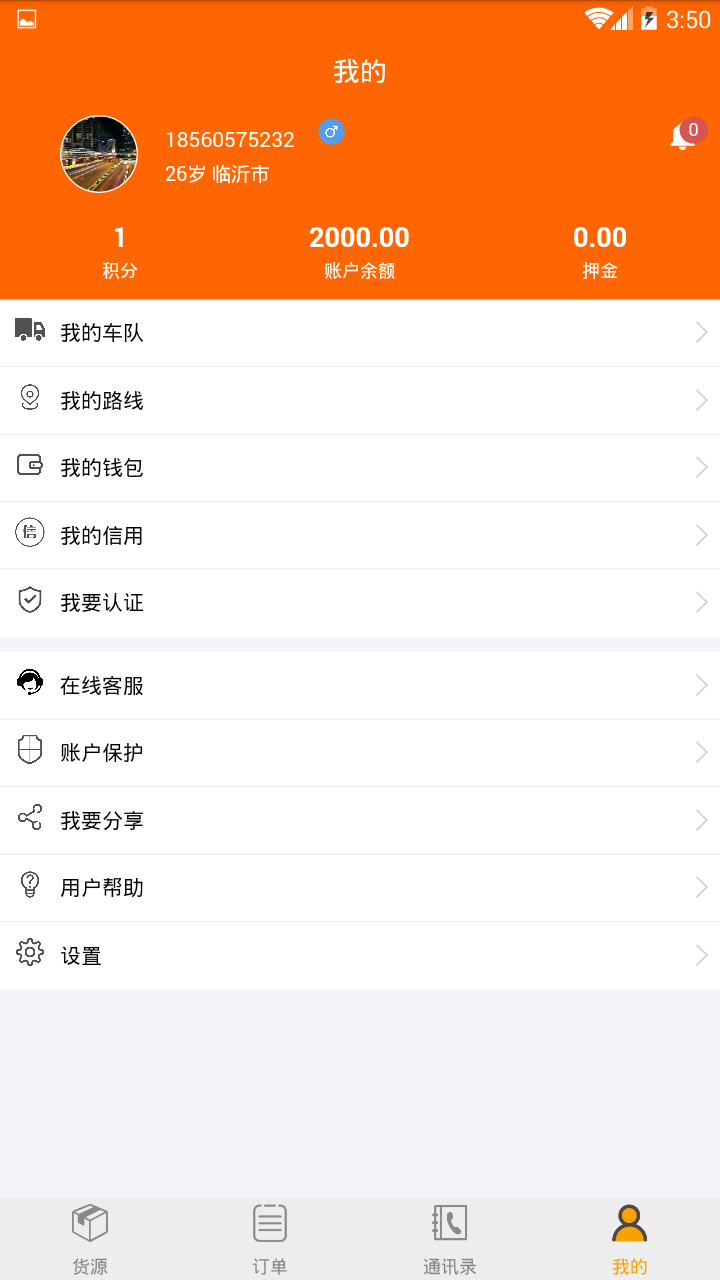
Task: Open 设置 settings row
Action: [x=360, y=956]
